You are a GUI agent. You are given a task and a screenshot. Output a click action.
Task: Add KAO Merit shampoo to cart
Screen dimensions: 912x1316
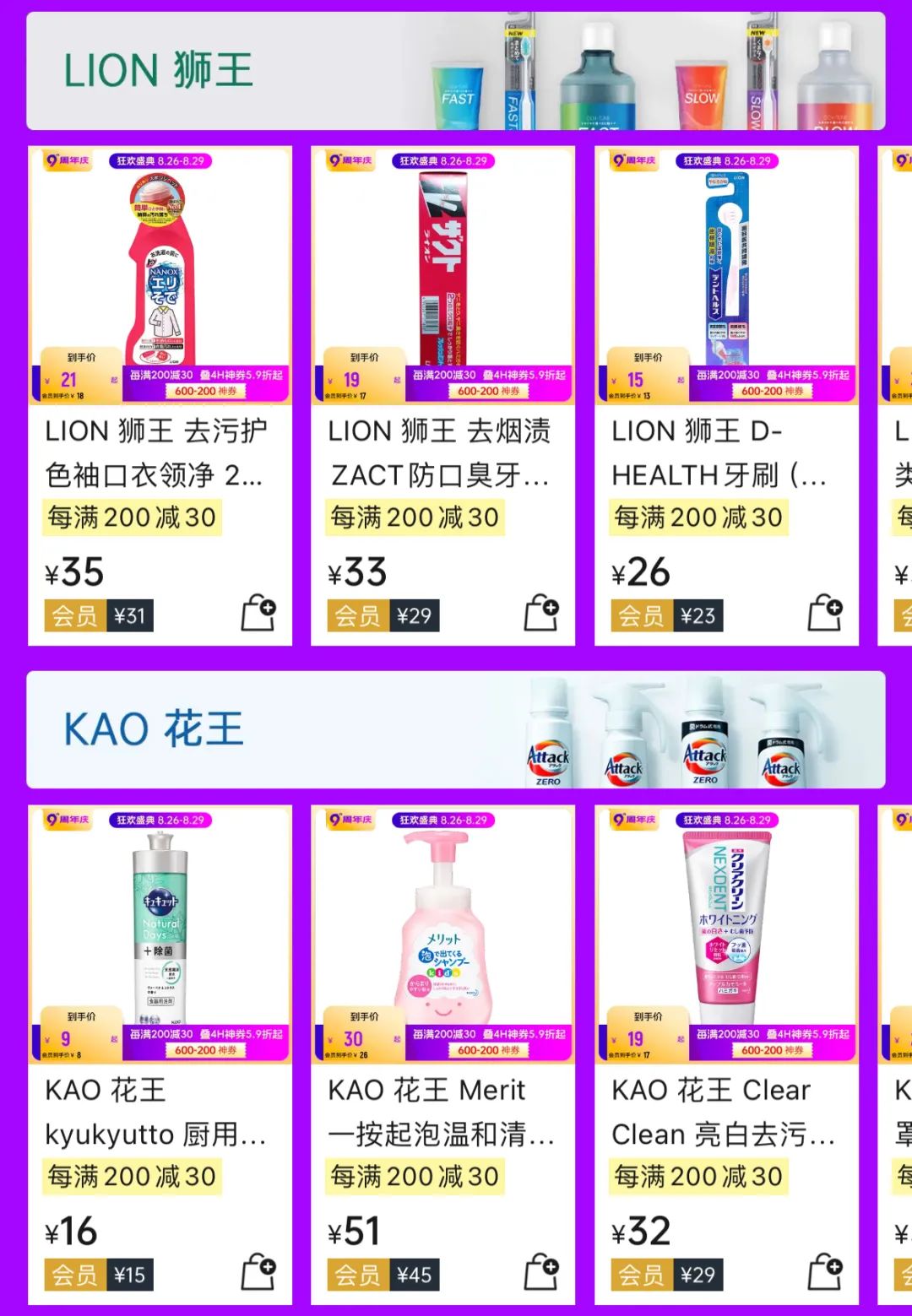pyautogui.click(x=541, y=1272)
